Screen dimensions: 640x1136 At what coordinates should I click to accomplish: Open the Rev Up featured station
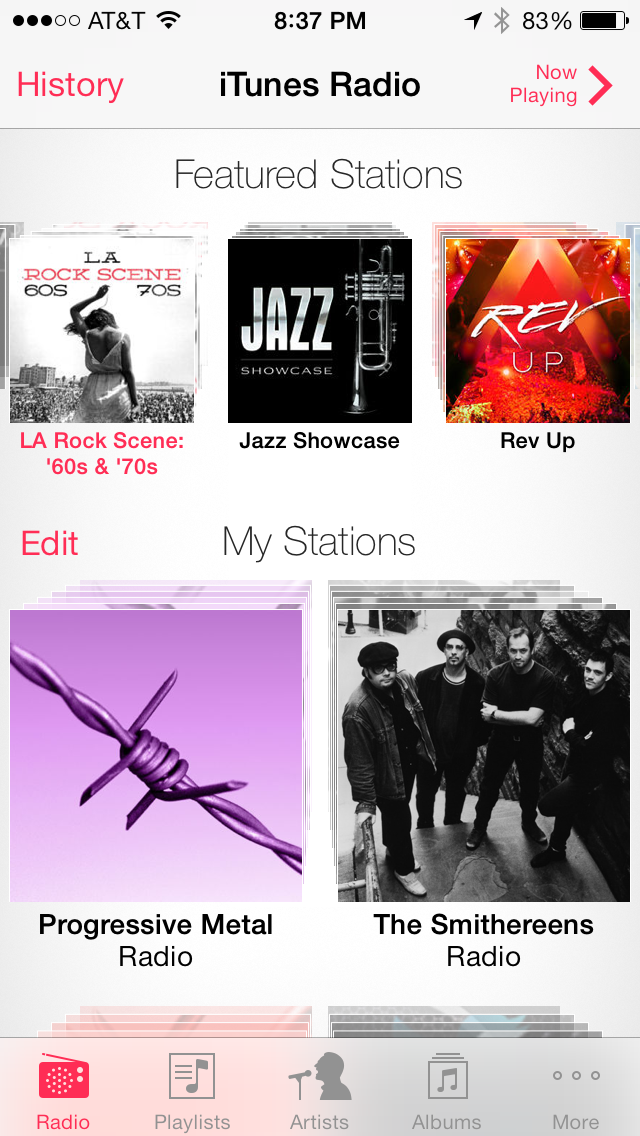pos(538,330)
